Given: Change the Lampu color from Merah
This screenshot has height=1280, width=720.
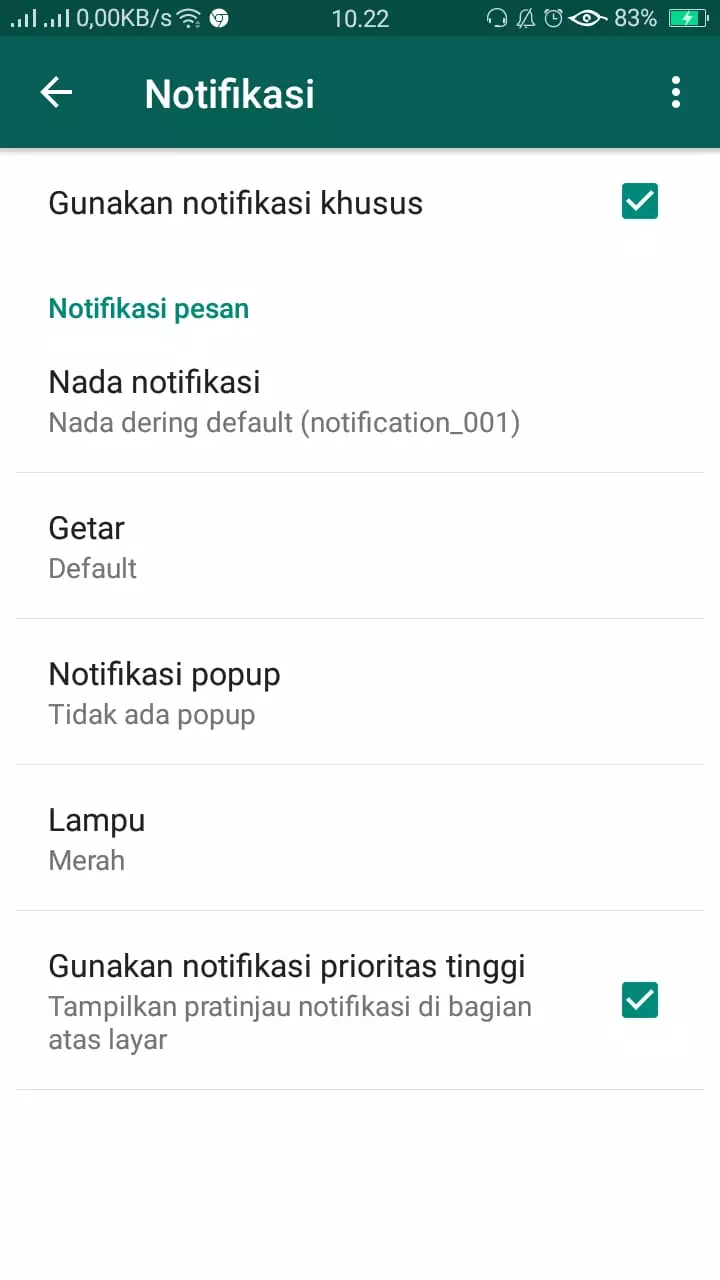Looking at the screenshot, I should coord(360,838).
